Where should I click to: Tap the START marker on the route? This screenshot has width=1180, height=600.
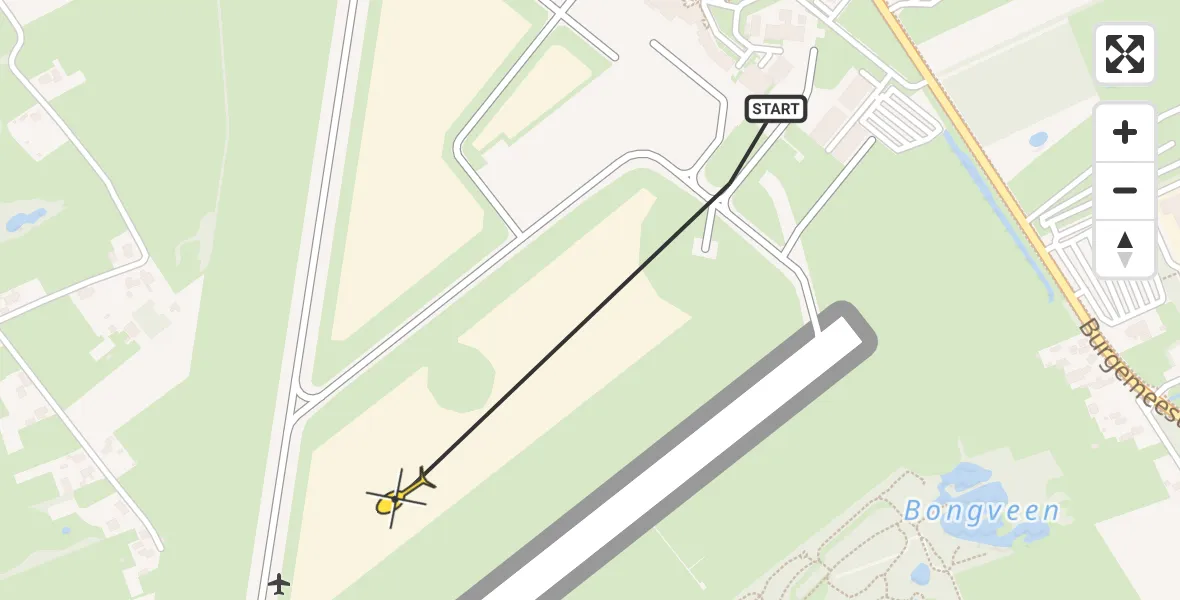pos(775,109)
